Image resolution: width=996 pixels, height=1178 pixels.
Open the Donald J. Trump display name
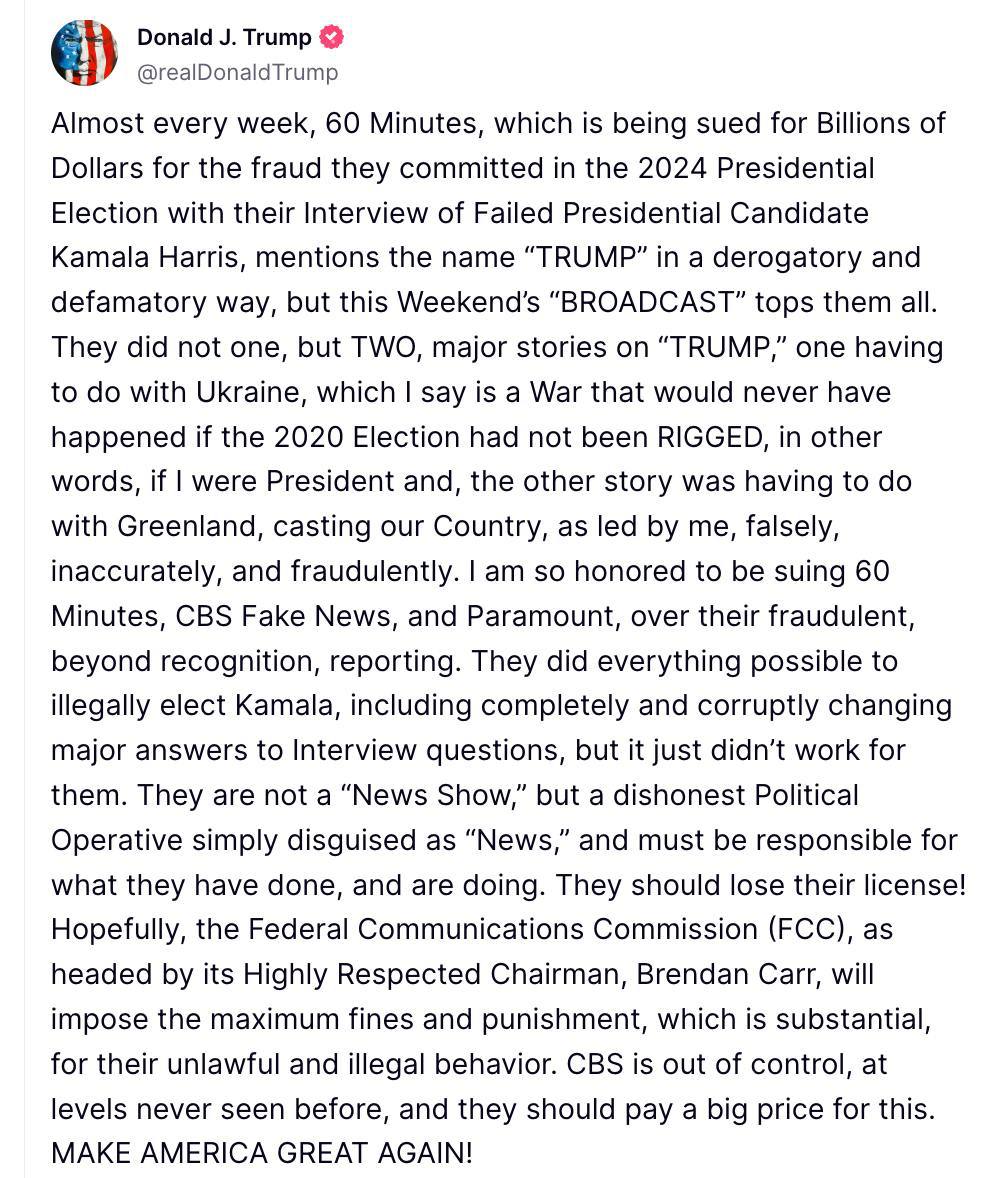coord(223,38)
